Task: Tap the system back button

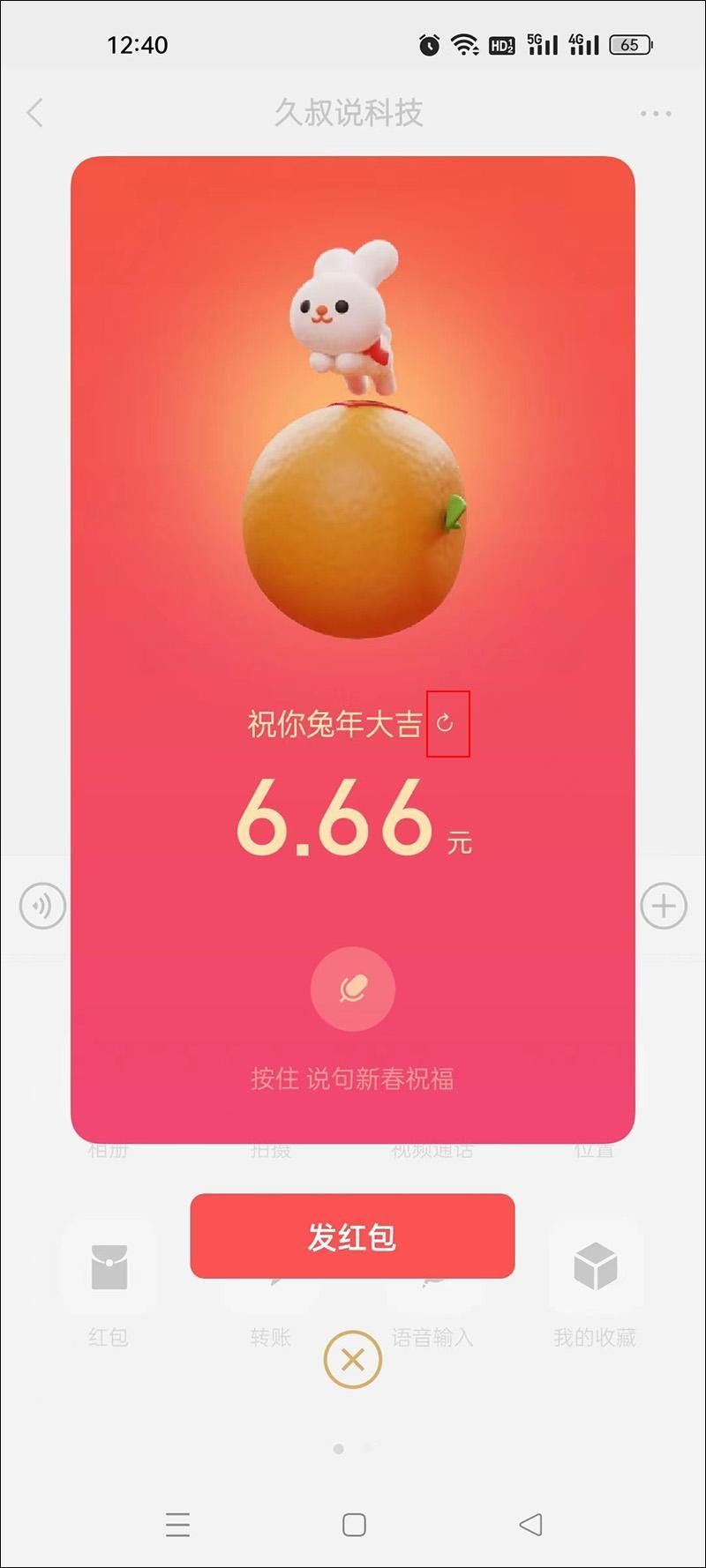Action: coord(530,1524)
